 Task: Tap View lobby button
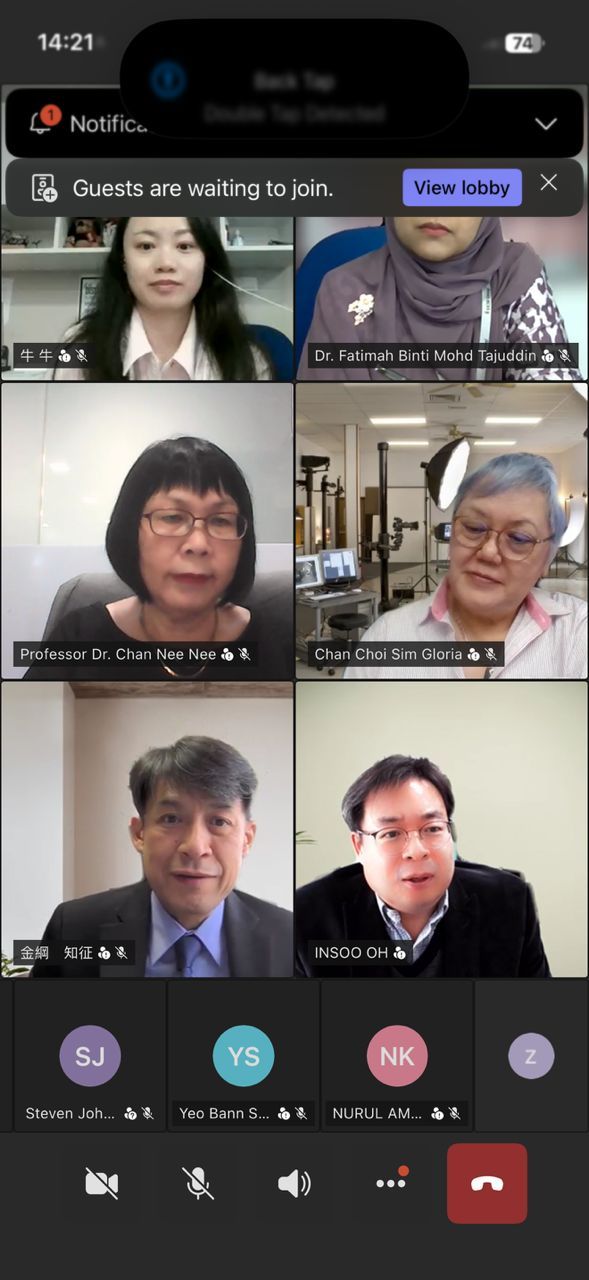[x=462, y=187]
